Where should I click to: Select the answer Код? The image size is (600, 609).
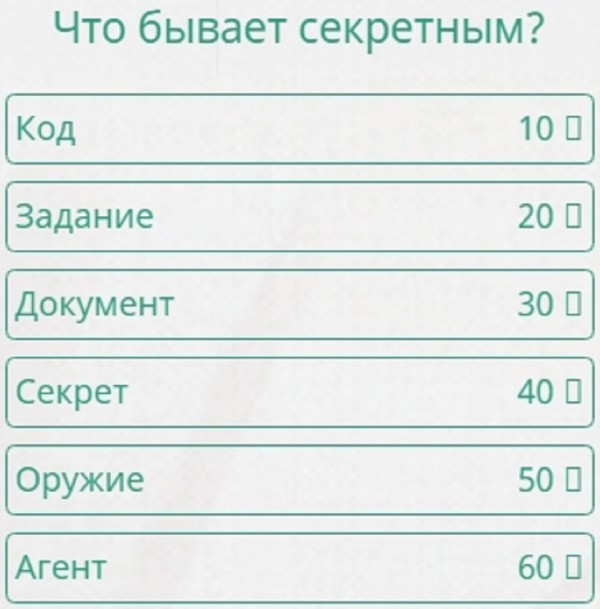[300, 129]
